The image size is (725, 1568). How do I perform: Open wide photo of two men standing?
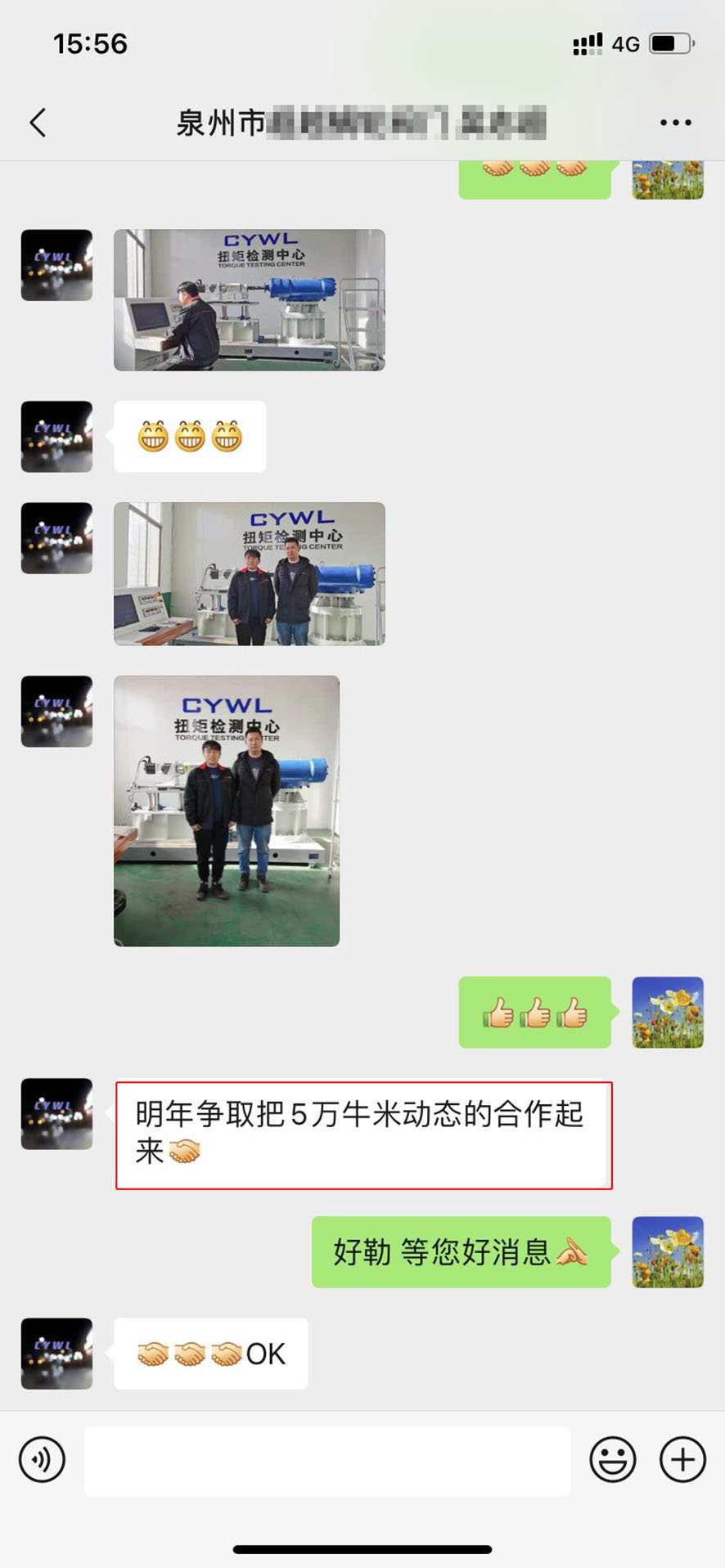[249, 573]
